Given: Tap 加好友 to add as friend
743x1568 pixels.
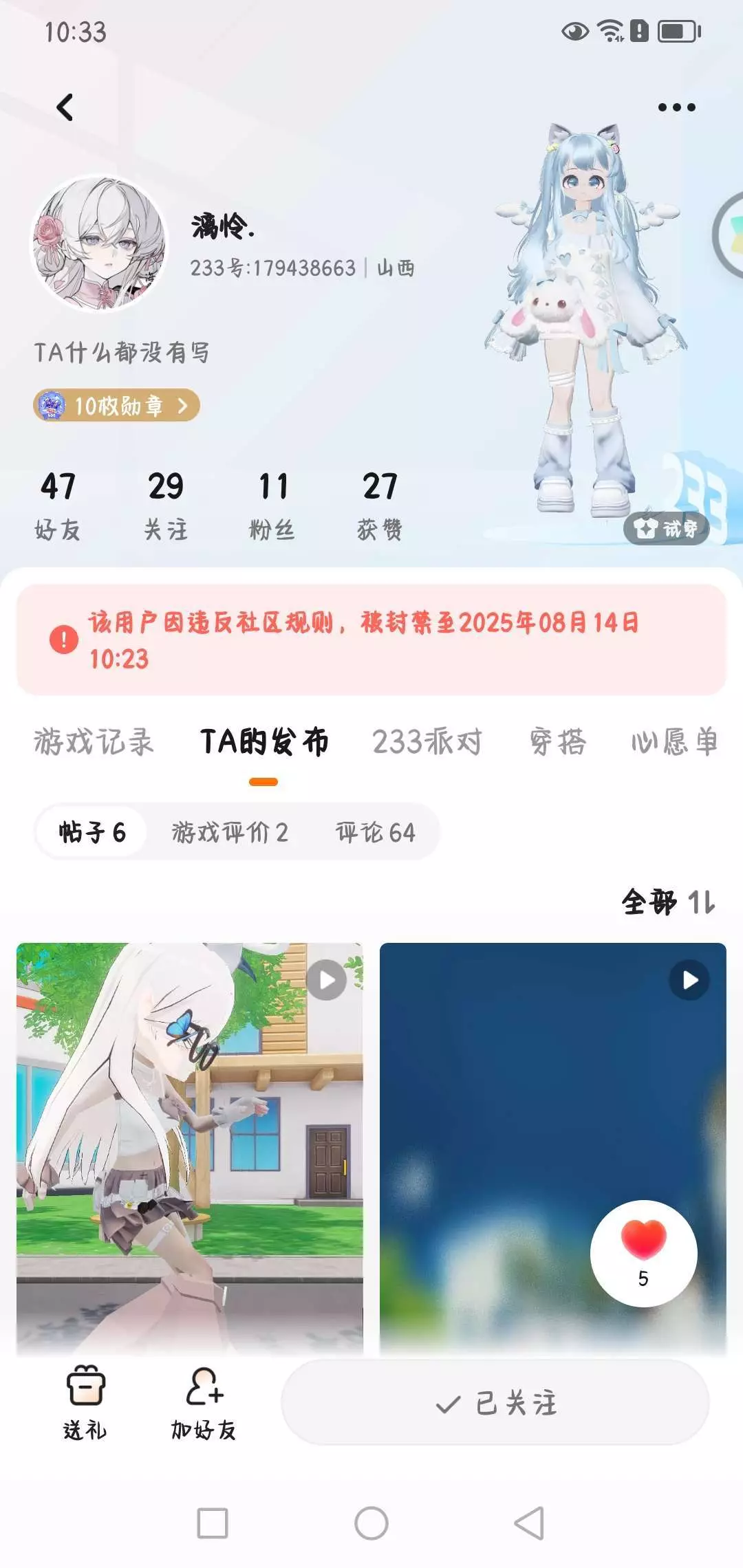Looking at the screenshot, I should pos(204,1403).
